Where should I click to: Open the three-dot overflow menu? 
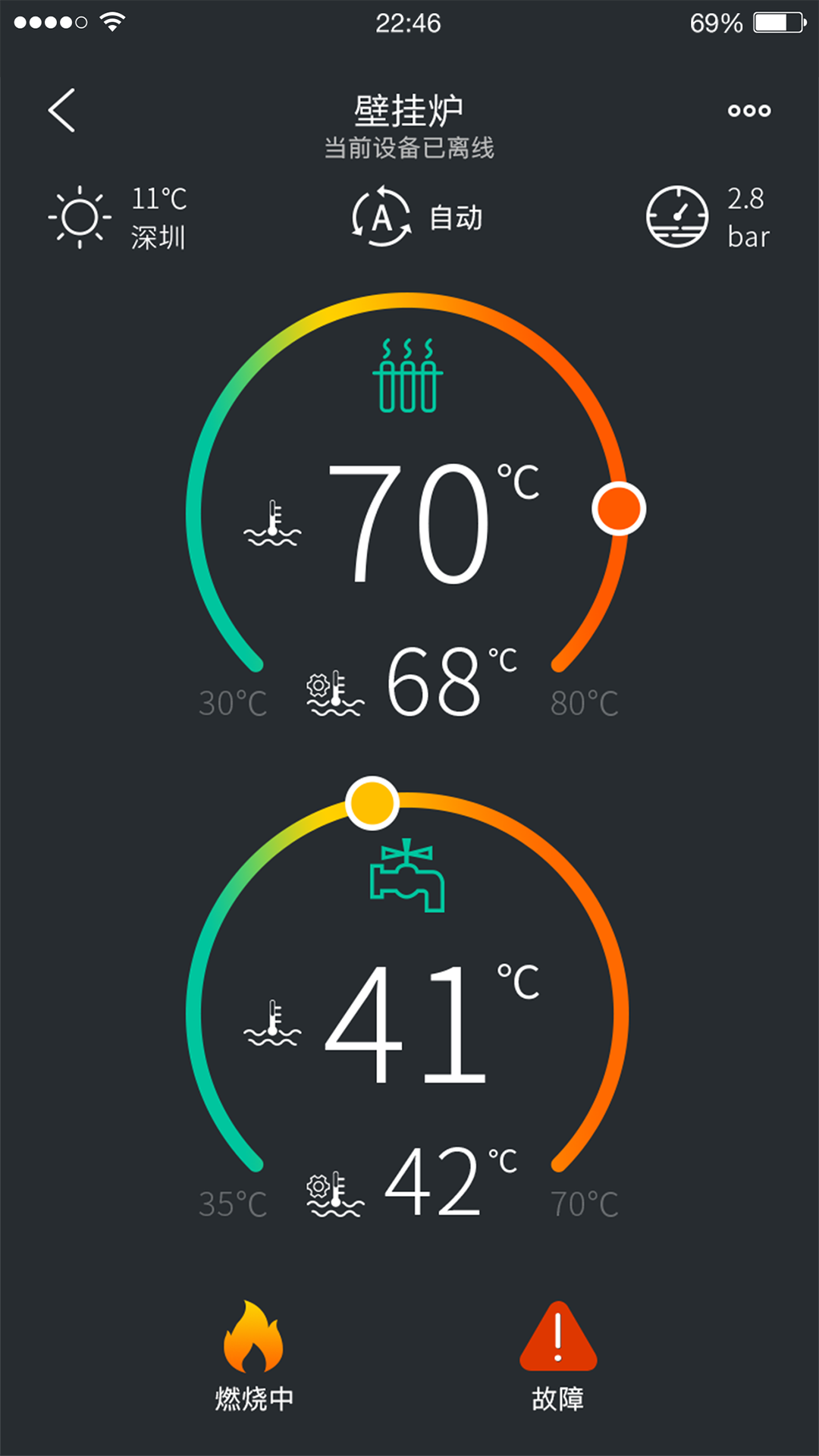[x=748, y=111]
